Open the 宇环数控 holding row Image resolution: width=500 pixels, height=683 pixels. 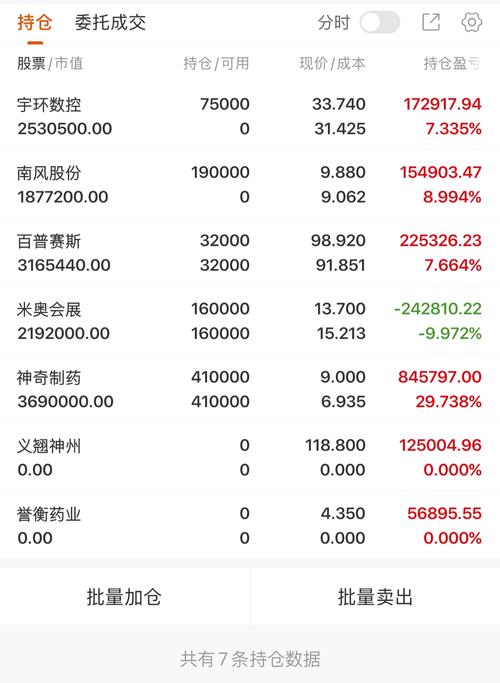tap(250, 116)
